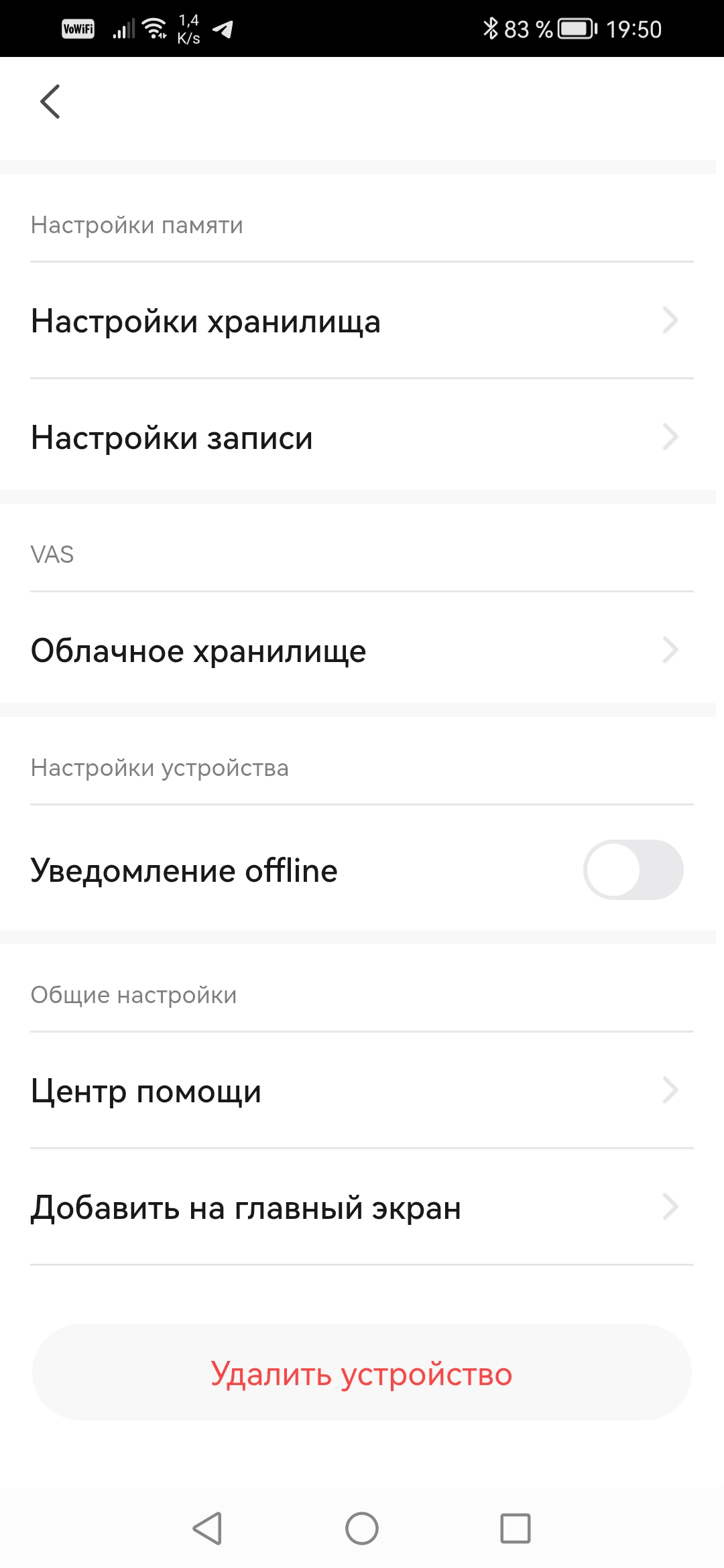The image size is (724, 1568).
Task: Tap the system home button
Action: tap(362, 1528)
